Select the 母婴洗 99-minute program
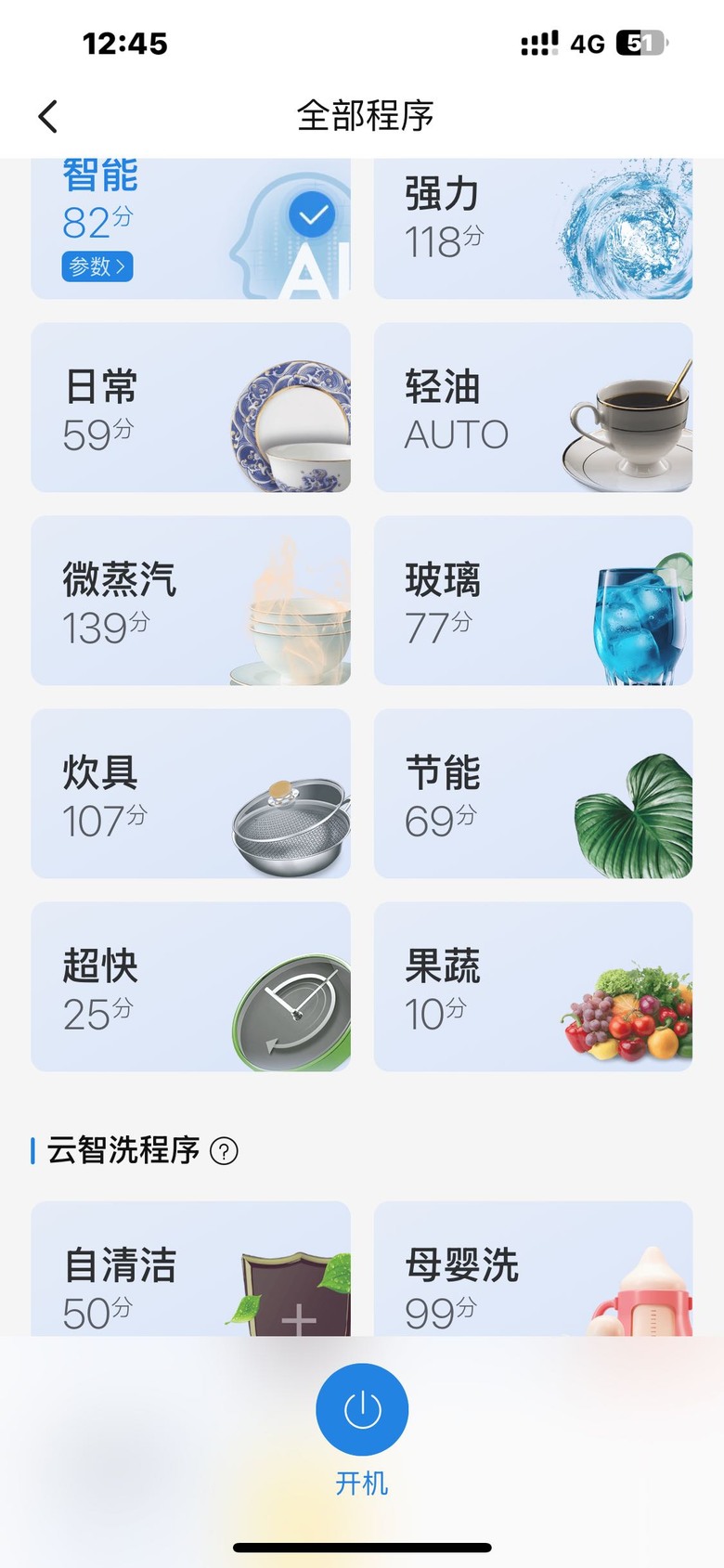The height and width of the screenshot is (1568, 724). [533, 1269]
